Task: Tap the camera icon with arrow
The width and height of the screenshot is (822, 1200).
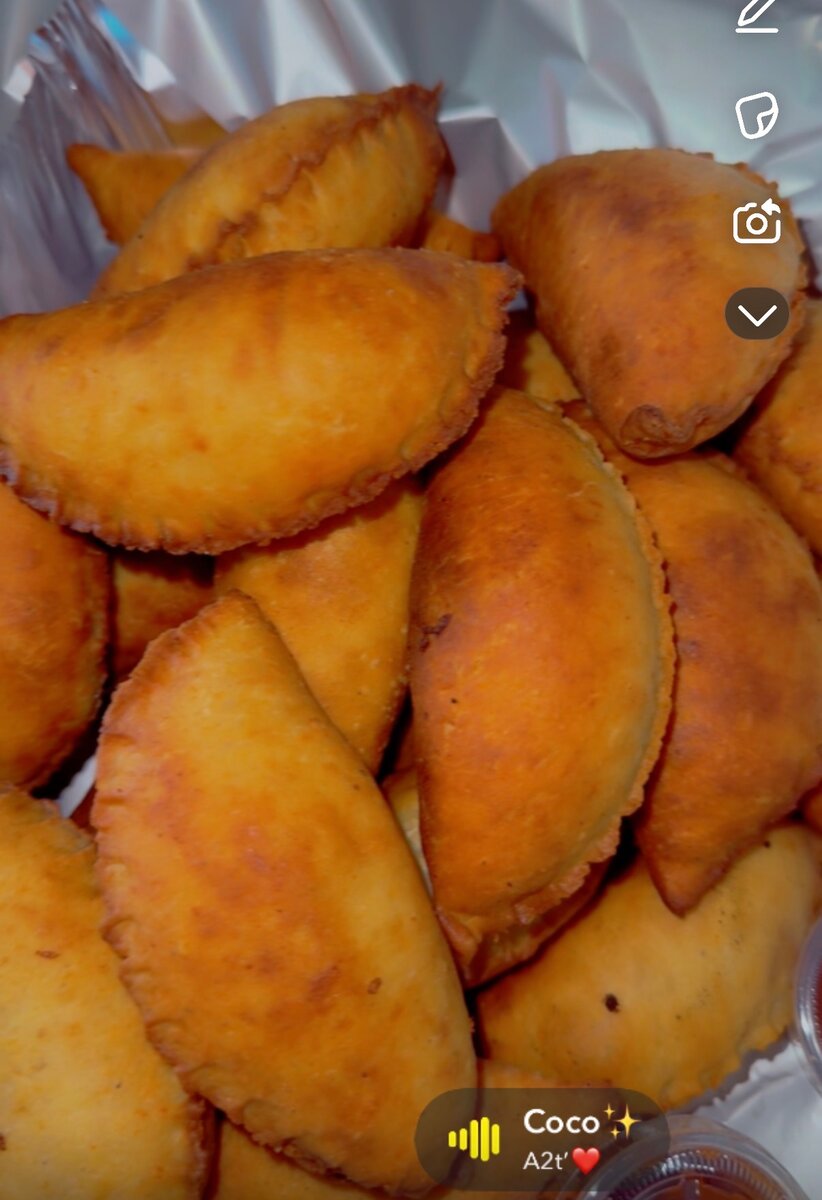Action: [757, 222]
